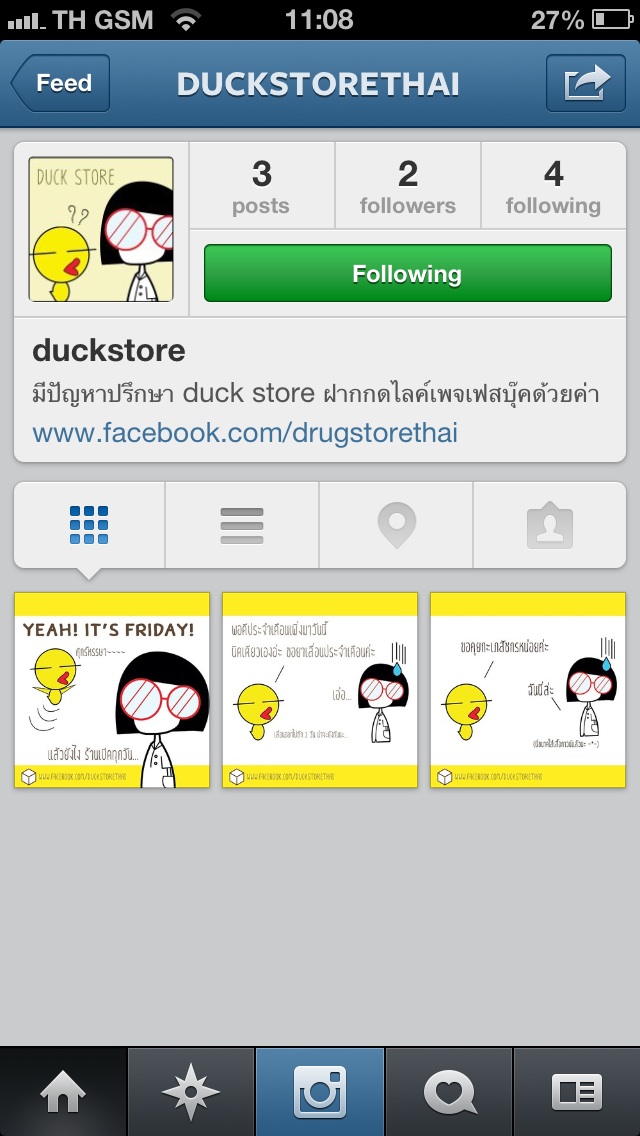
Task: Tap the green Following button
Action: click(x=407, y=273)
